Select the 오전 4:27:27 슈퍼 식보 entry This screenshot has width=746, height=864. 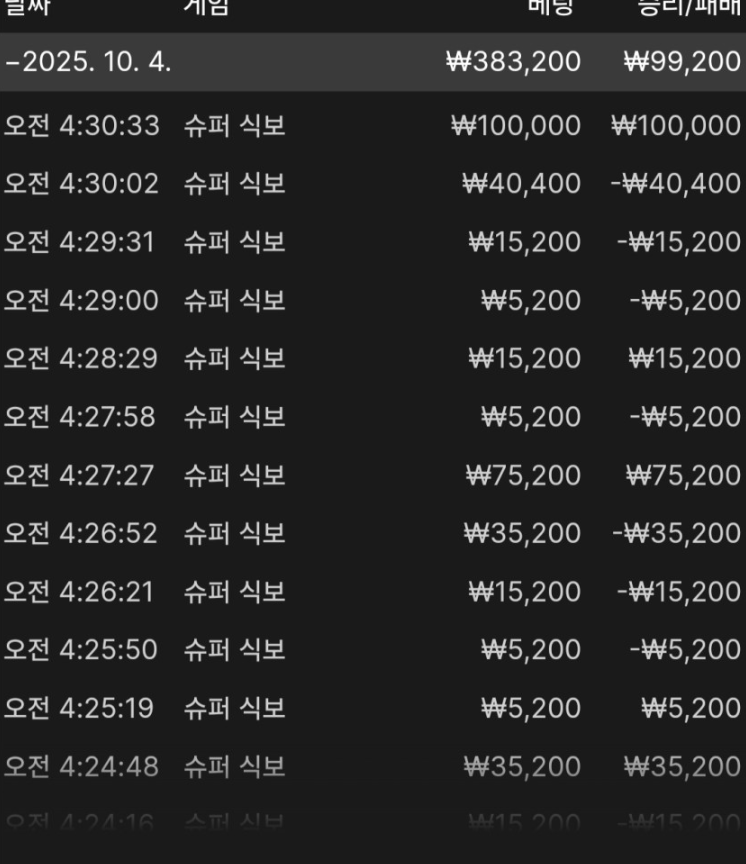pos(372,475)
